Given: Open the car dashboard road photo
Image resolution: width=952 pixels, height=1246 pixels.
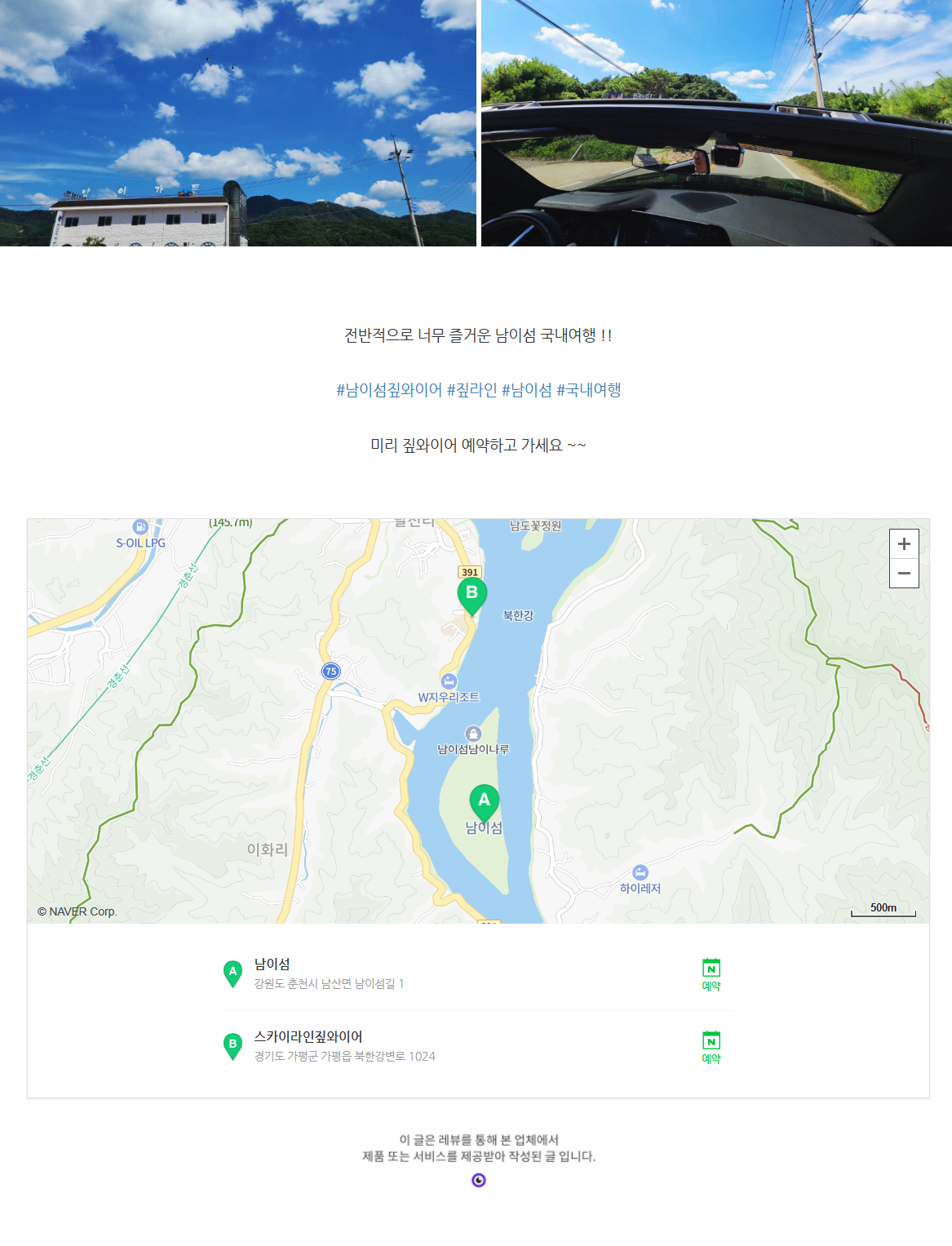Looking at the screenshot, I should [716, 122].
